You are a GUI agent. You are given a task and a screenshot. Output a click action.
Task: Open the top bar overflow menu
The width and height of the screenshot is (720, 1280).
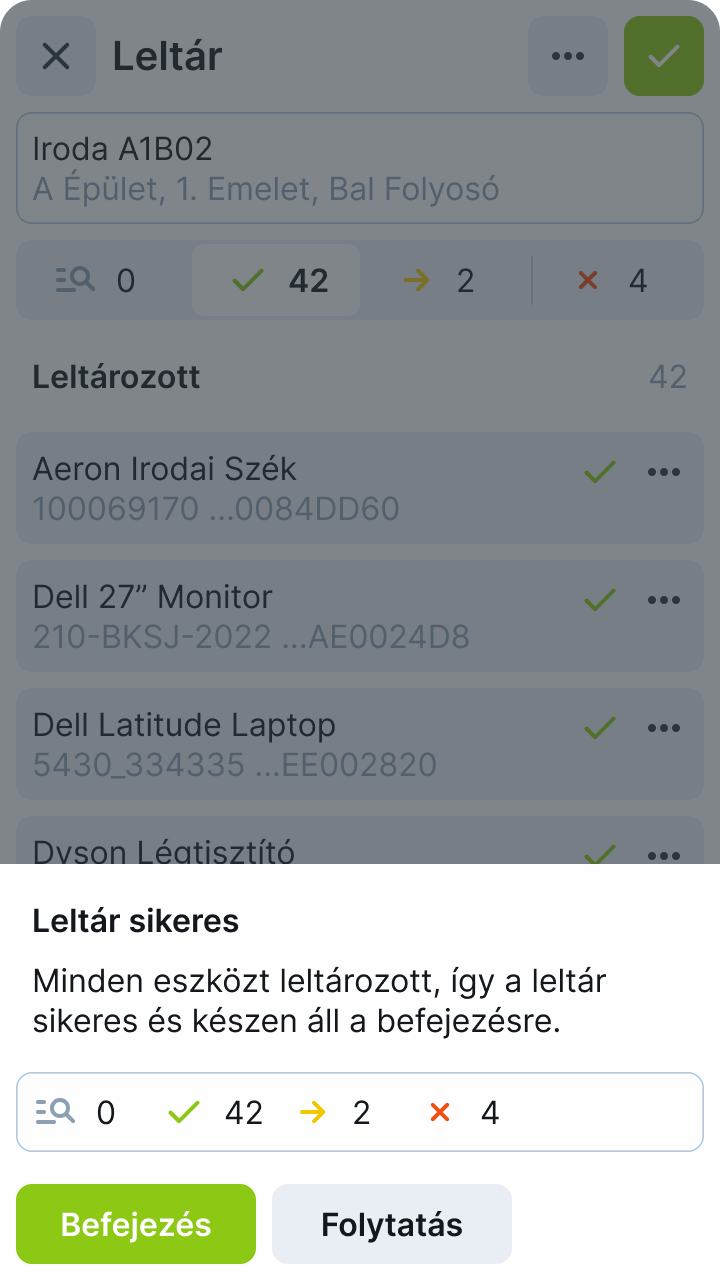(x=568, y=56)
